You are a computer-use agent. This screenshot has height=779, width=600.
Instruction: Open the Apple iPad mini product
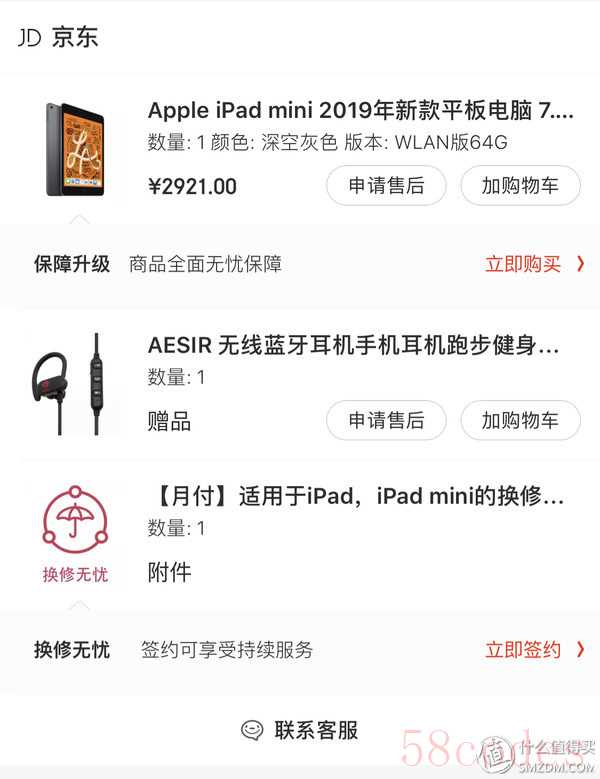(x=360, y=110)
